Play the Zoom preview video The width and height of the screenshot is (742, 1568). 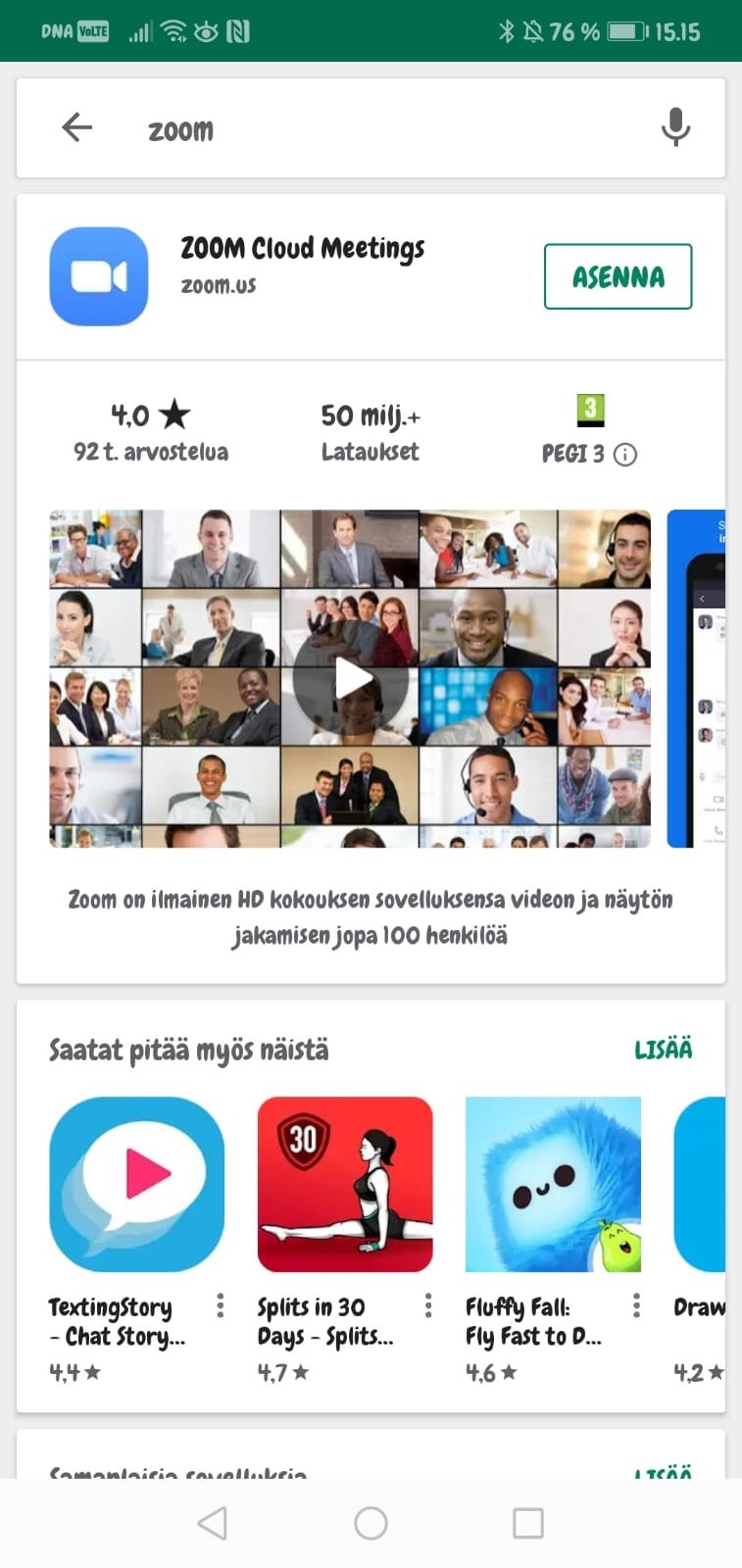(351, 678)
